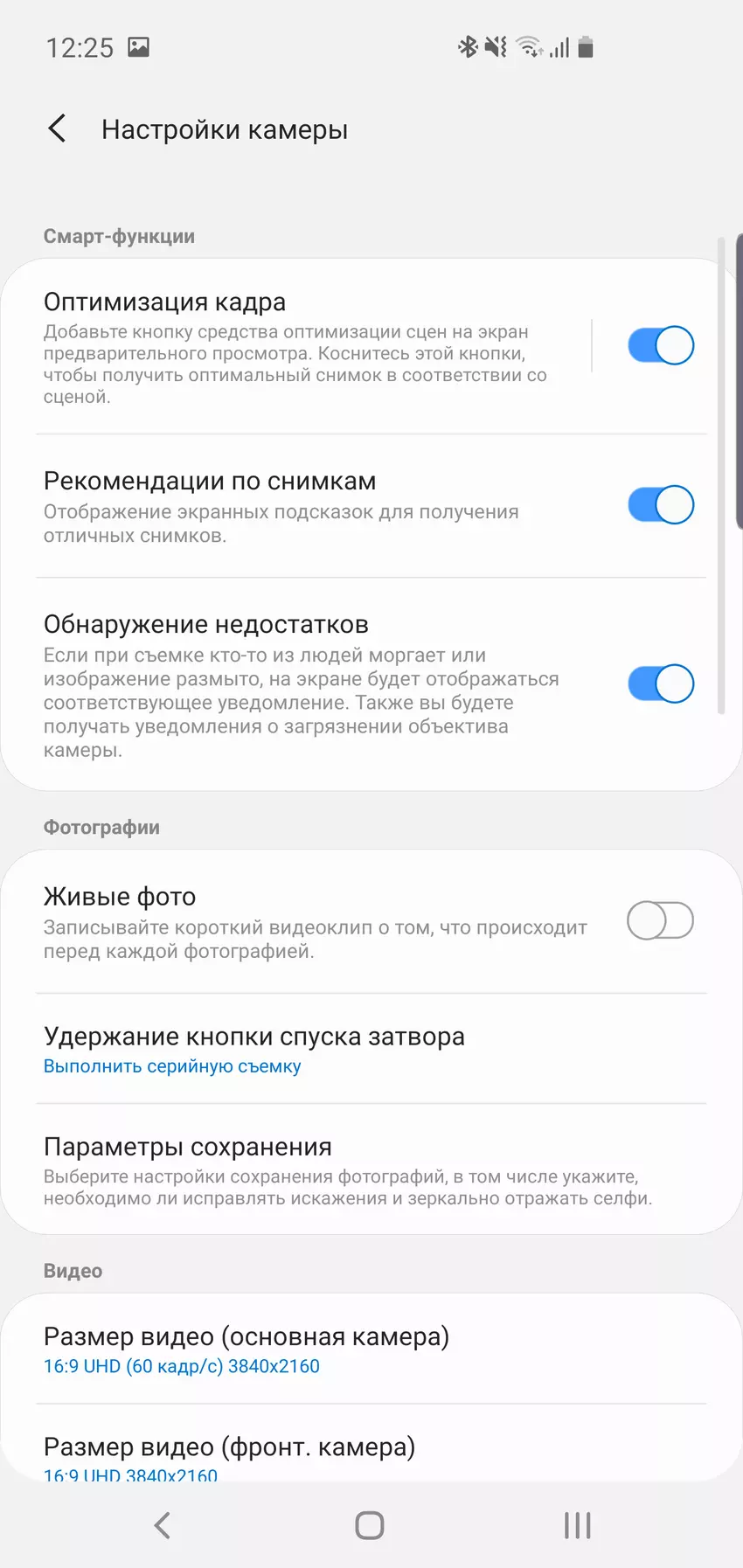Open recent apps from navigation bar
The image size is (743, 1568).
click(578, 1526)
